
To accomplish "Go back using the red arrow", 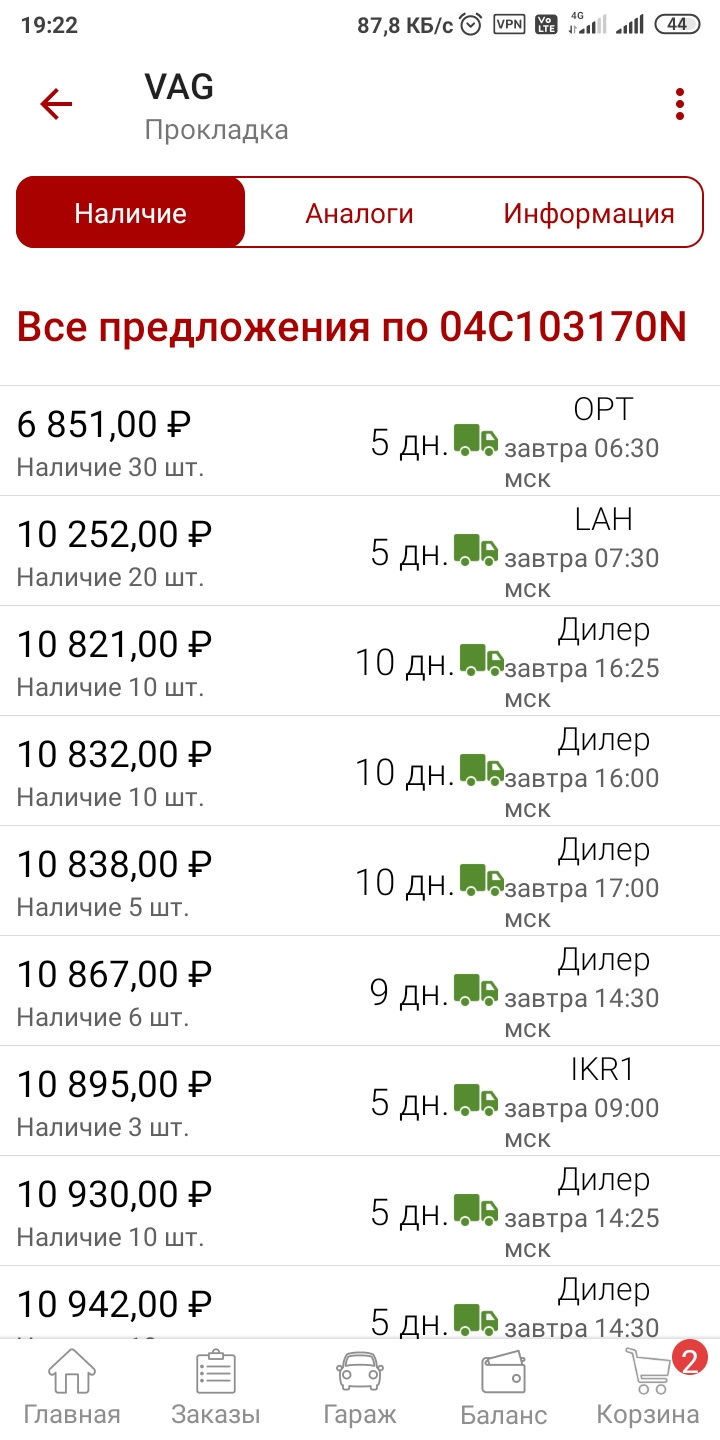I will coord(56,104).
